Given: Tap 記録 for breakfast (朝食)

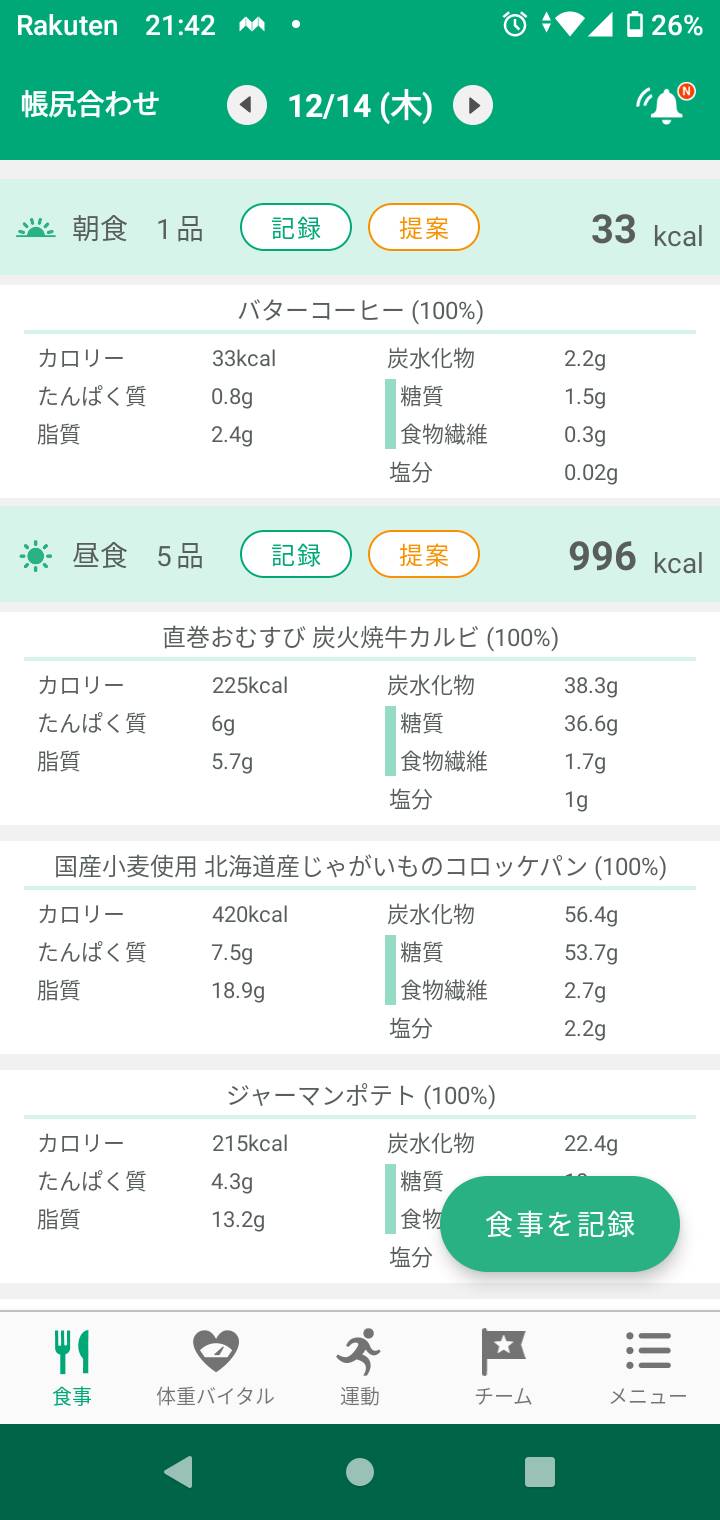Looking at the screenshot, I should 296,228.
